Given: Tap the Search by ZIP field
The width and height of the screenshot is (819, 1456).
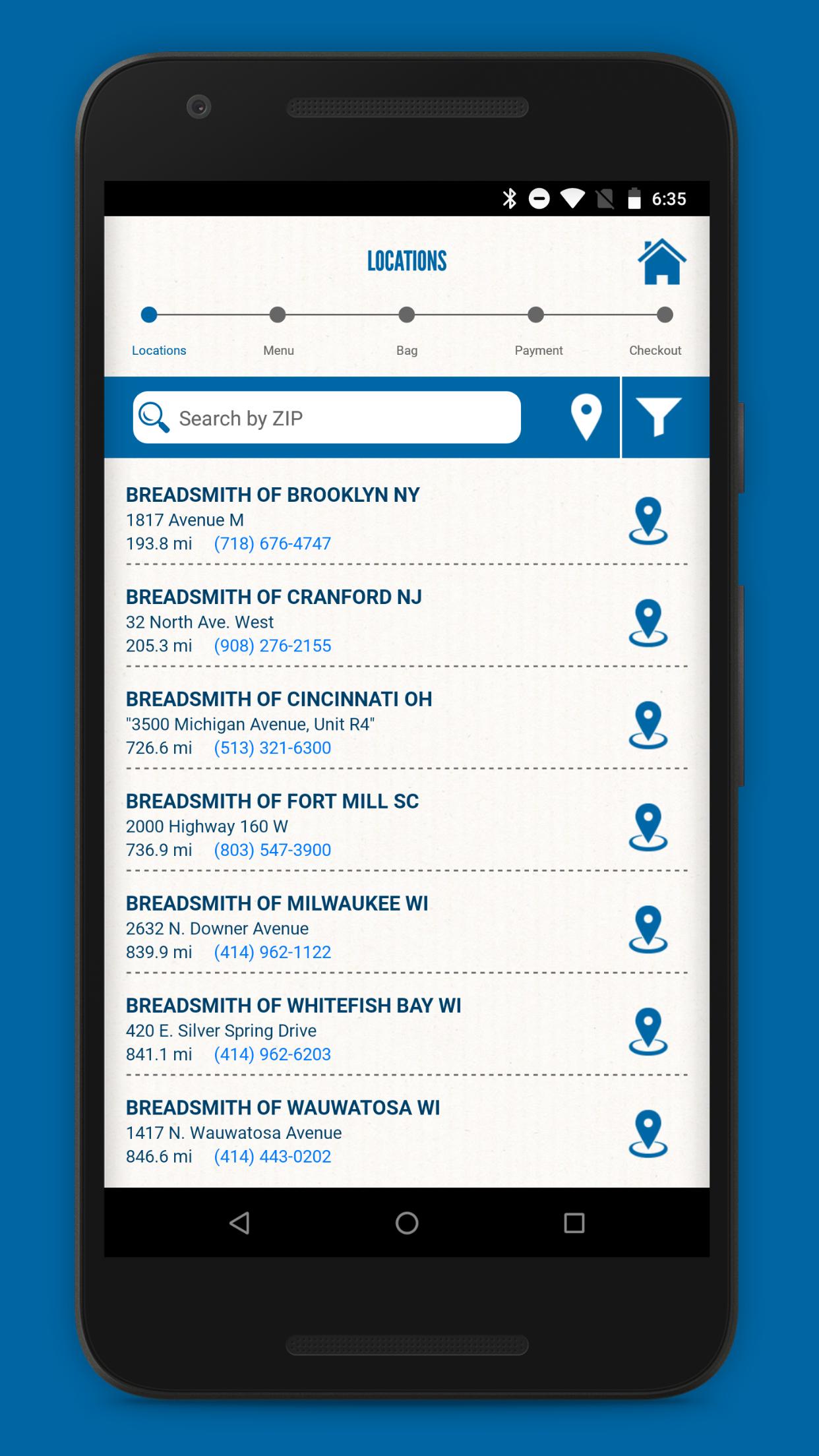Looking at the screenshot, I should 326,417.
